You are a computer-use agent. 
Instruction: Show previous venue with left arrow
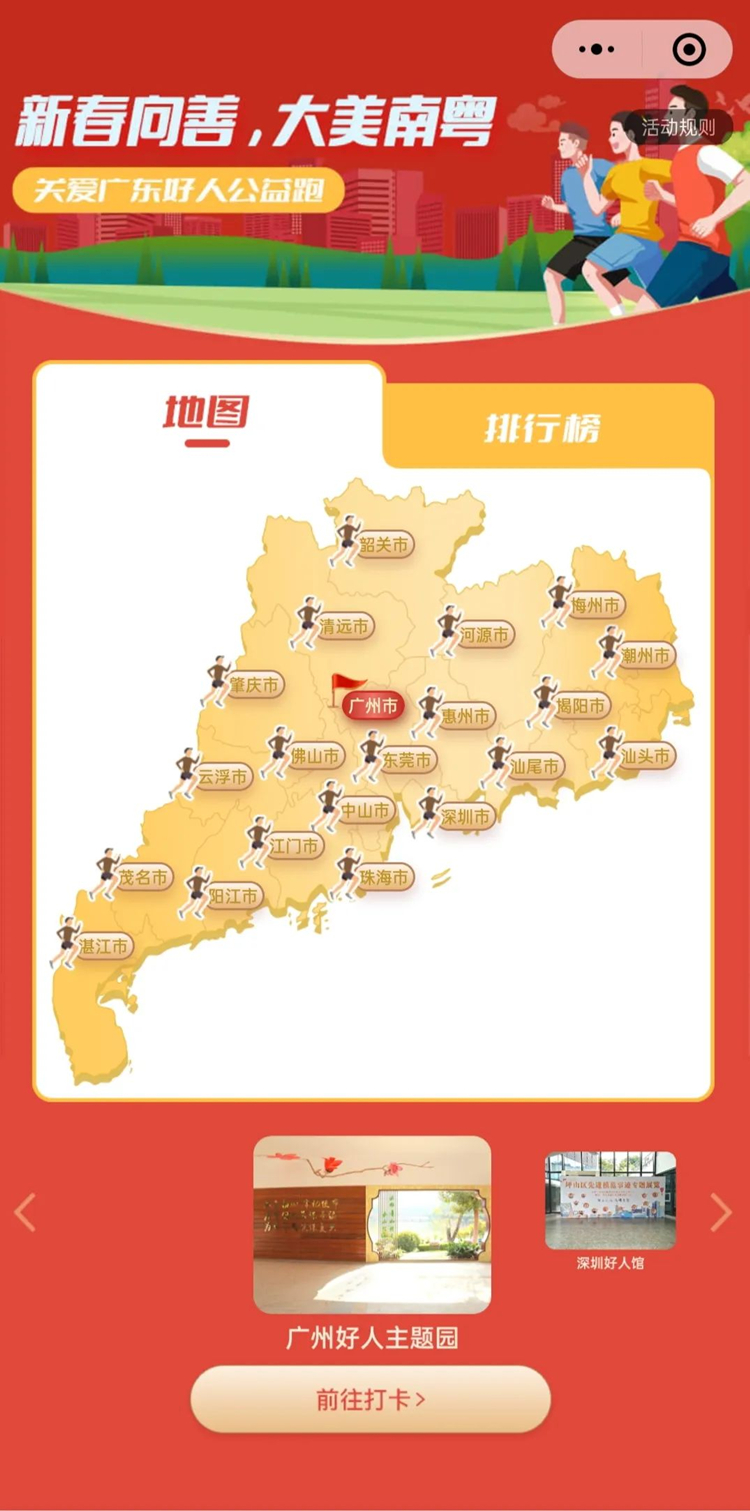[25, 1212]
